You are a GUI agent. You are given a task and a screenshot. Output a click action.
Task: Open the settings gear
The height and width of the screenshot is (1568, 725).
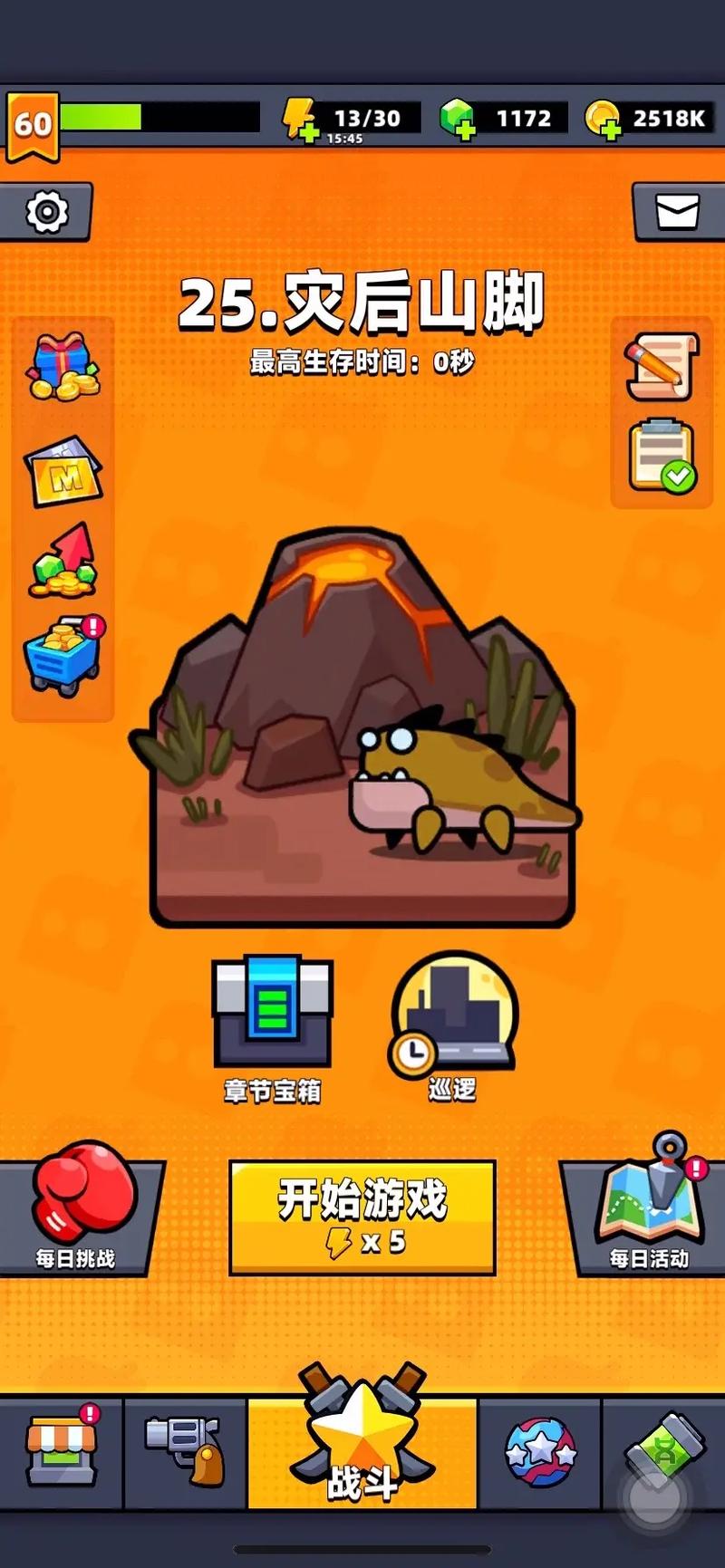(x=46, y=212)
